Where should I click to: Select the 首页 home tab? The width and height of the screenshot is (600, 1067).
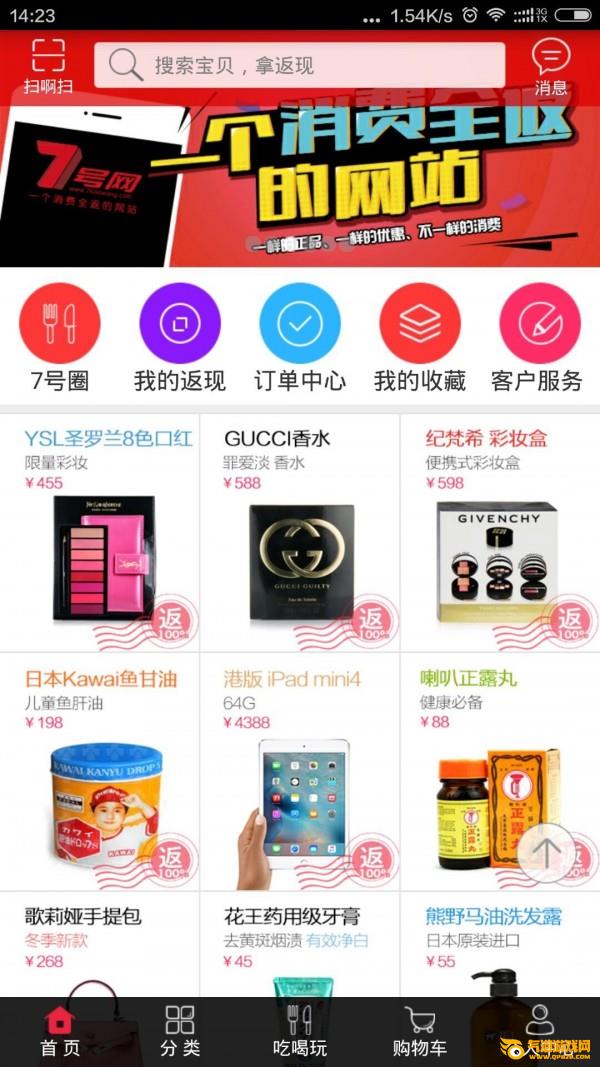pyautogui.click(x=60, y=1032)
